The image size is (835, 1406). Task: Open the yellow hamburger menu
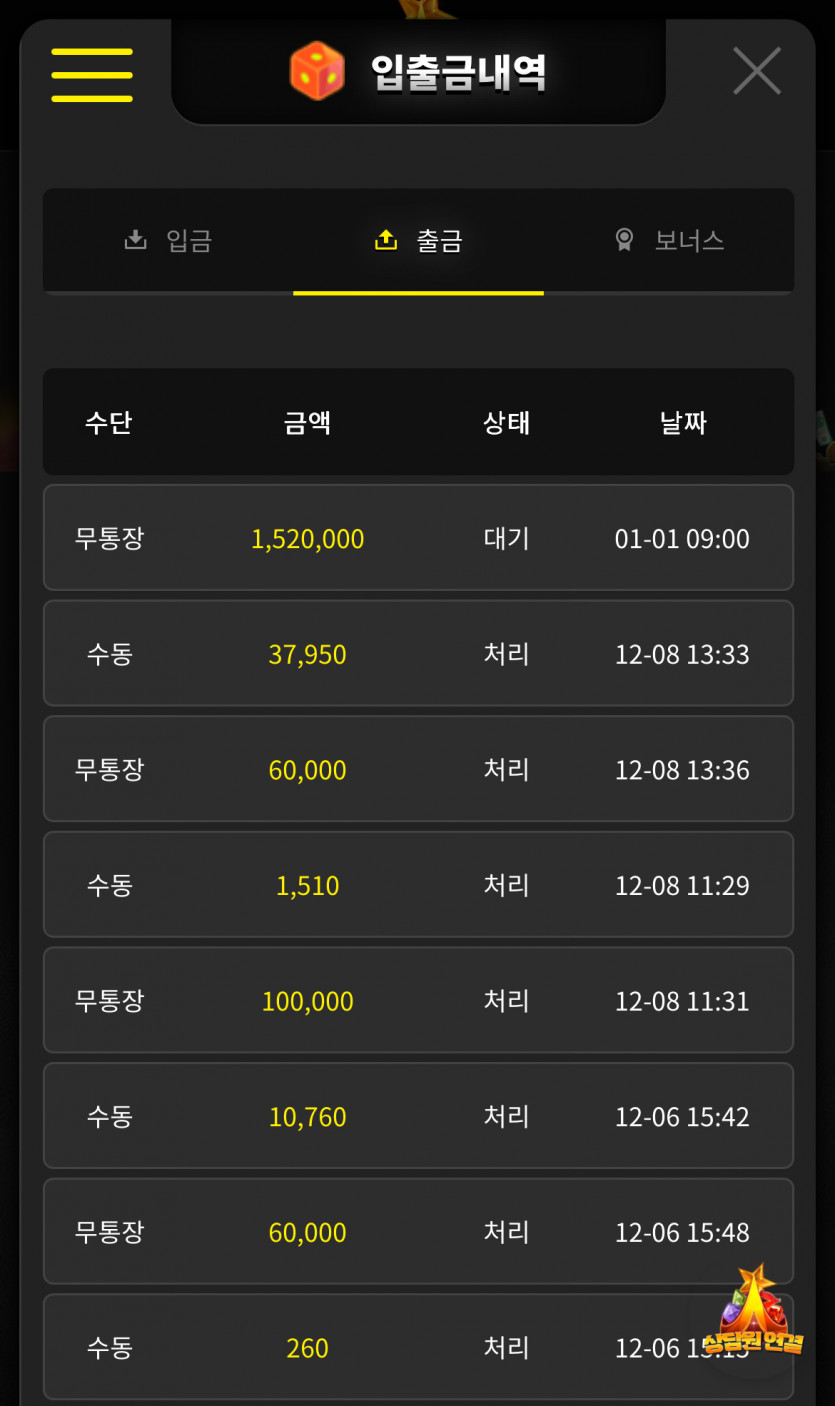click(x=92, y=75)
